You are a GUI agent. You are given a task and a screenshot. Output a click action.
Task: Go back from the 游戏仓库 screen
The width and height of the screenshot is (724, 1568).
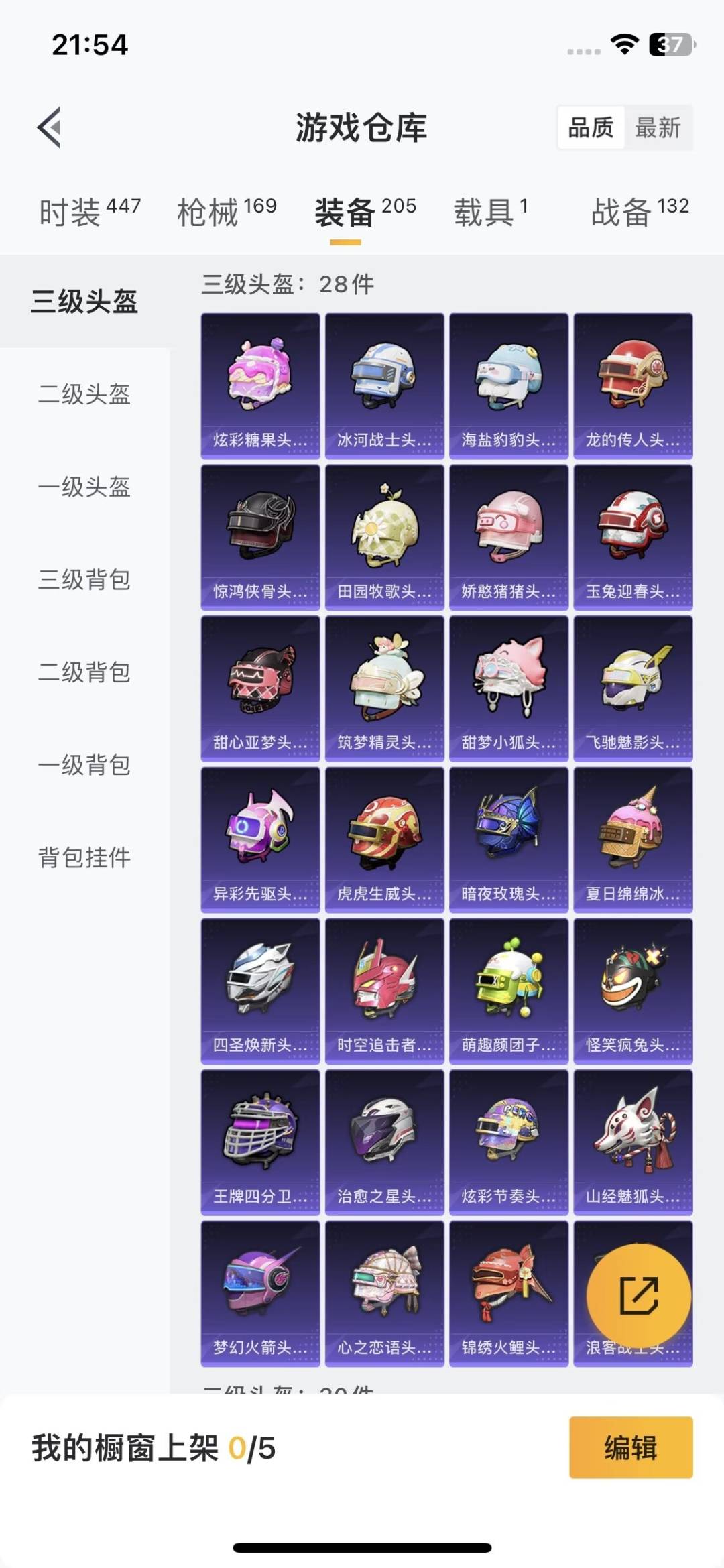point(50,127)
